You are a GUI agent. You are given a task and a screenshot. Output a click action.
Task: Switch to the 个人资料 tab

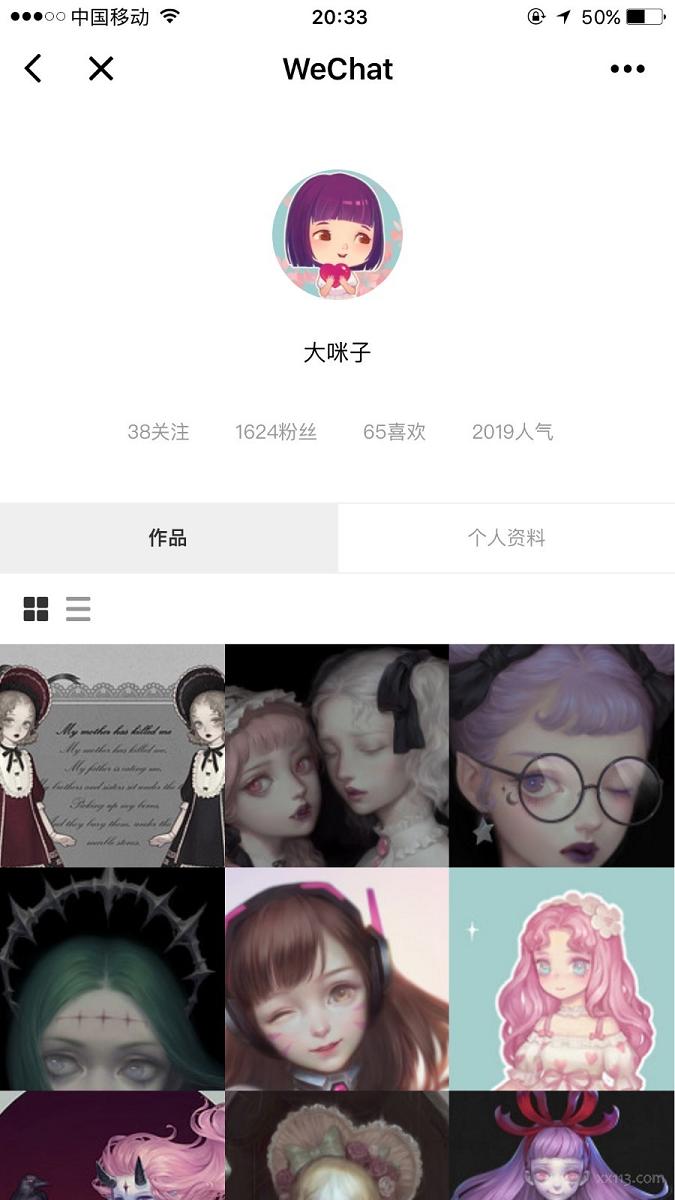[506, 538]
